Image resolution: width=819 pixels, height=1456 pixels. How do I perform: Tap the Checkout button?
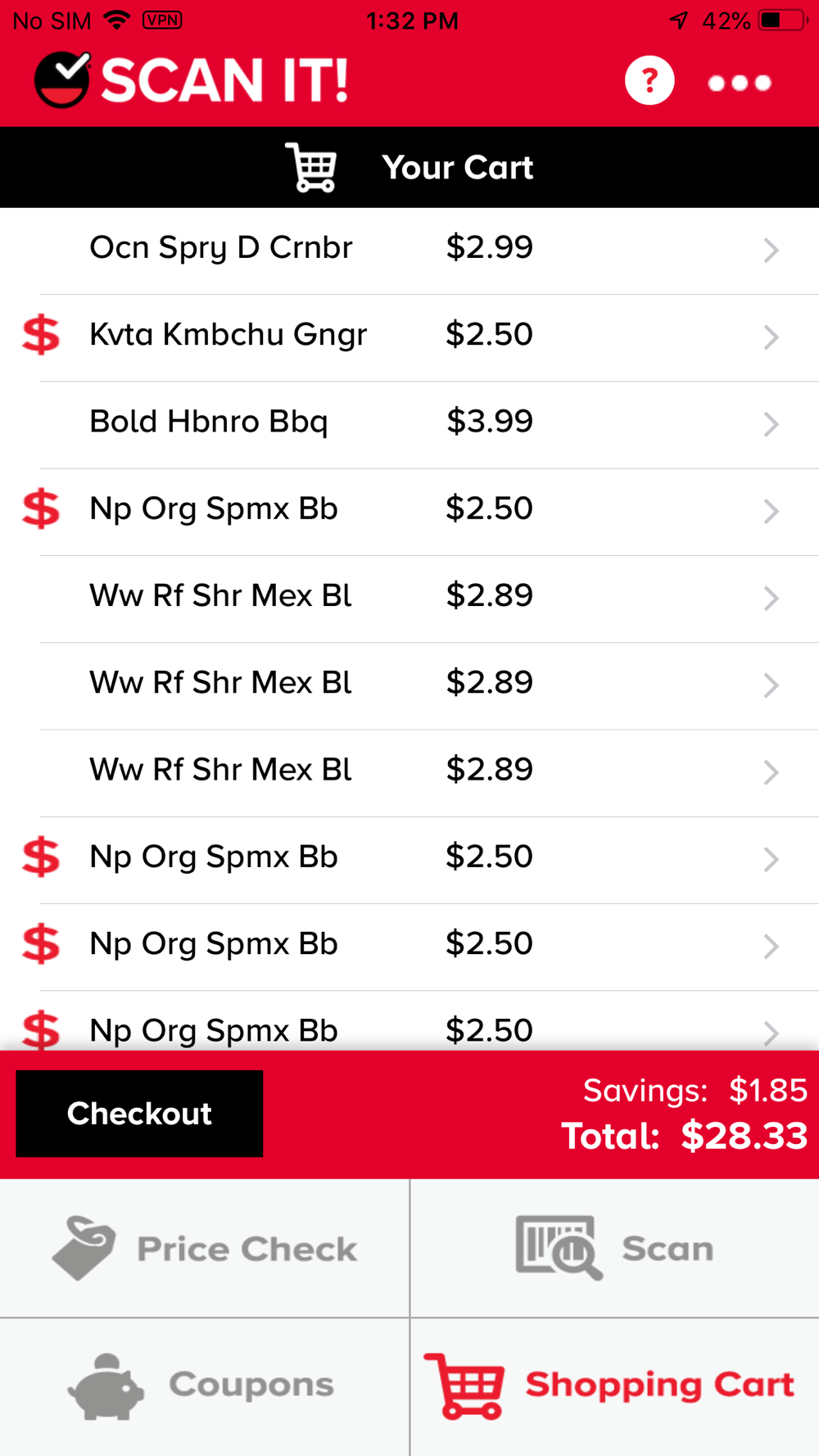click(139, 1114)
